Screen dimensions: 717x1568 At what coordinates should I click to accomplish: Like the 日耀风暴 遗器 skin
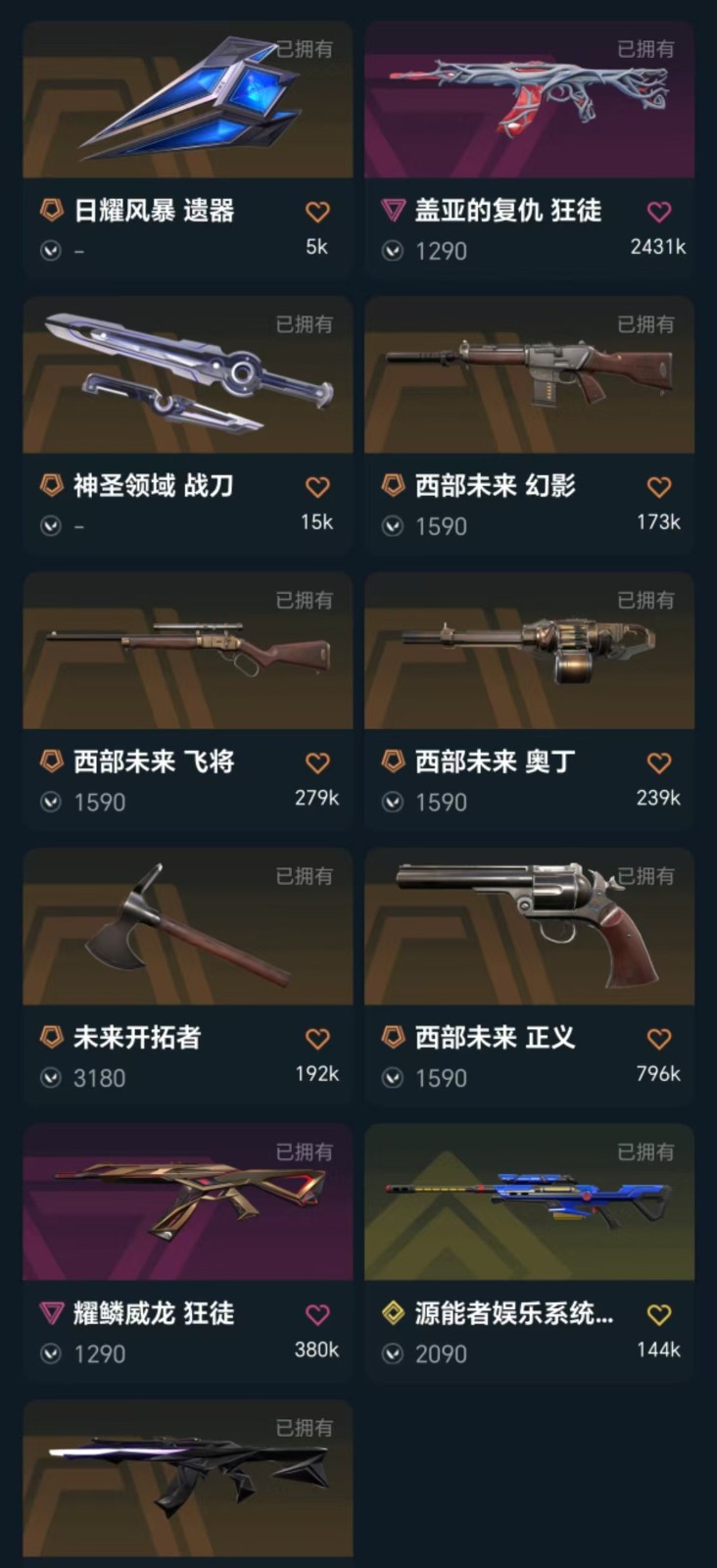coord(317,212)
